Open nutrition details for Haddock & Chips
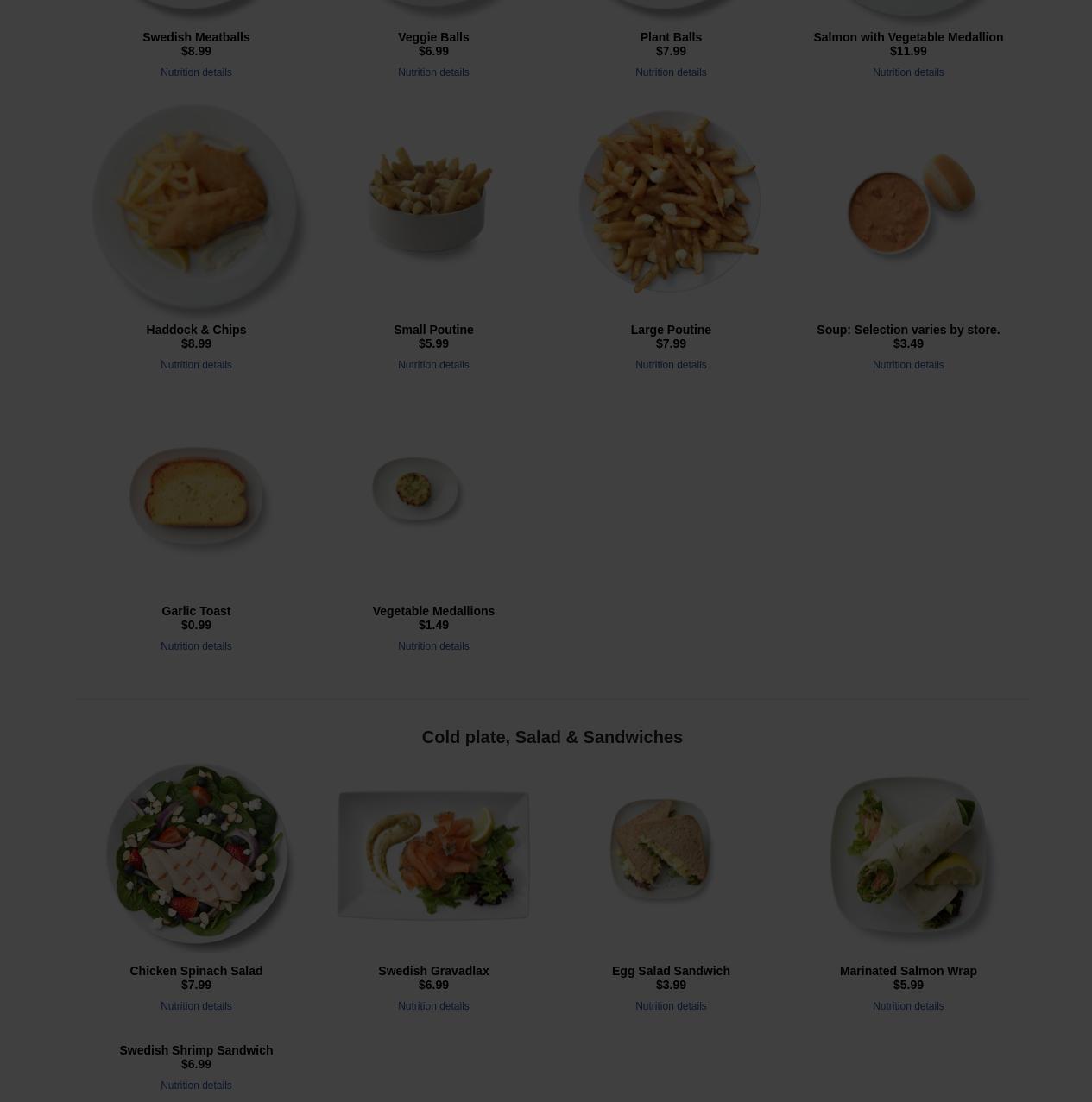This screenshot has width=1092, height=1102. coord(196,365)
